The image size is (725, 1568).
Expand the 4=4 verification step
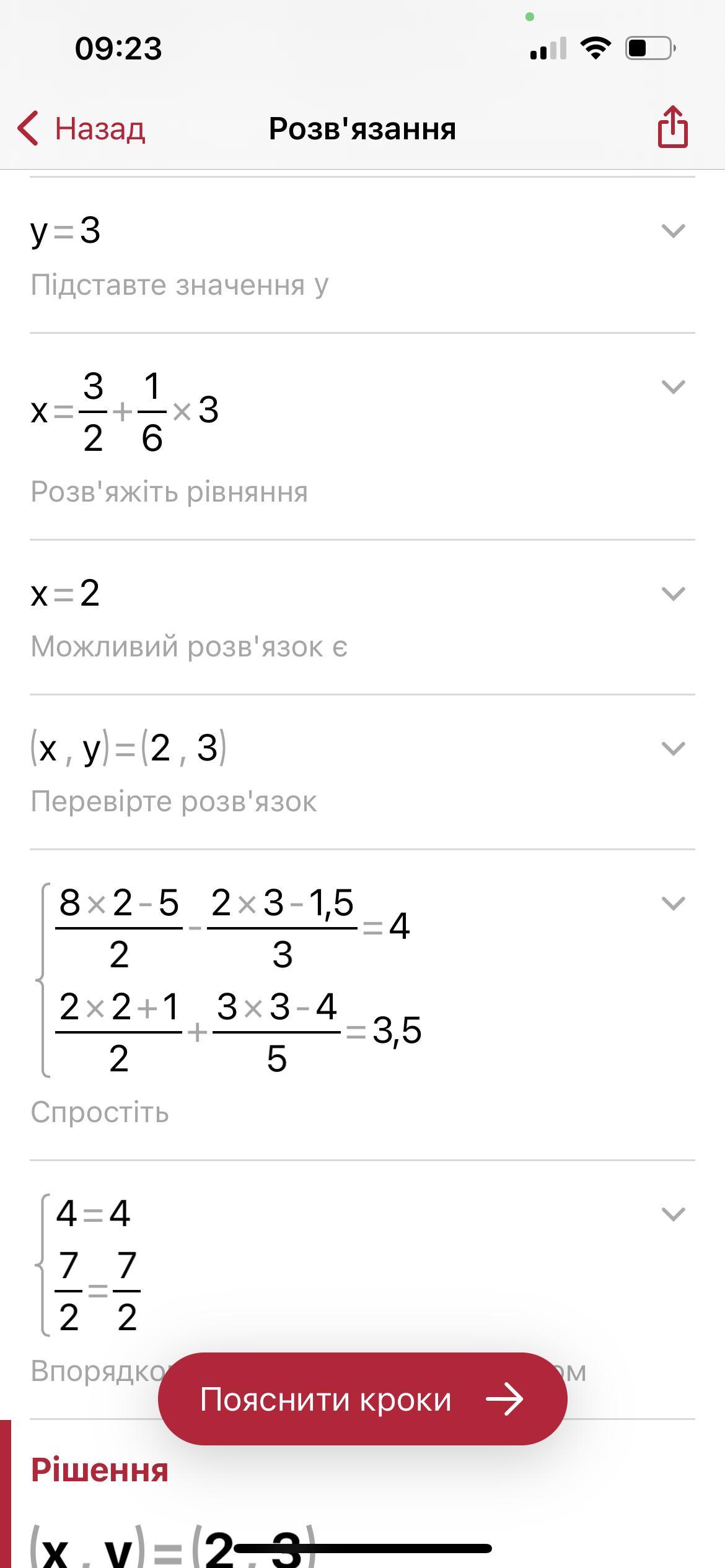[673, 1214]
